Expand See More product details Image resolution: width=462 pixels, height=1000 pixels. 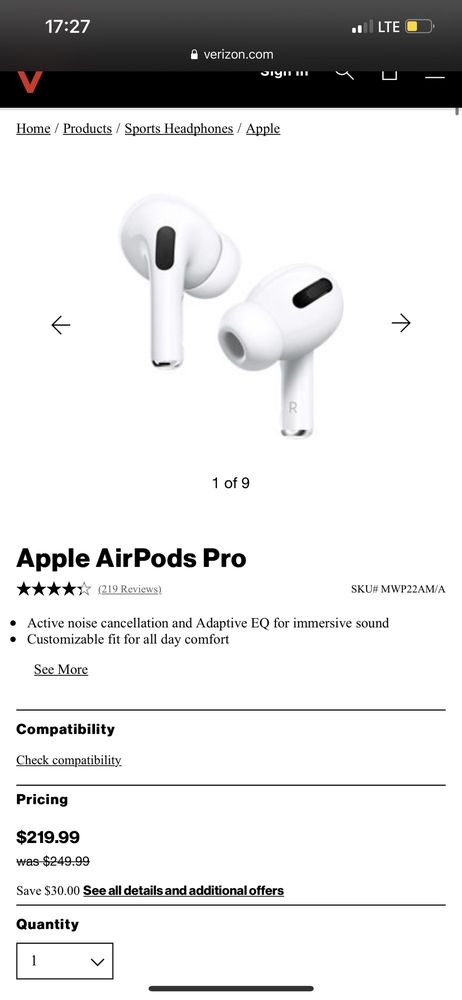[x=61, y=669]
